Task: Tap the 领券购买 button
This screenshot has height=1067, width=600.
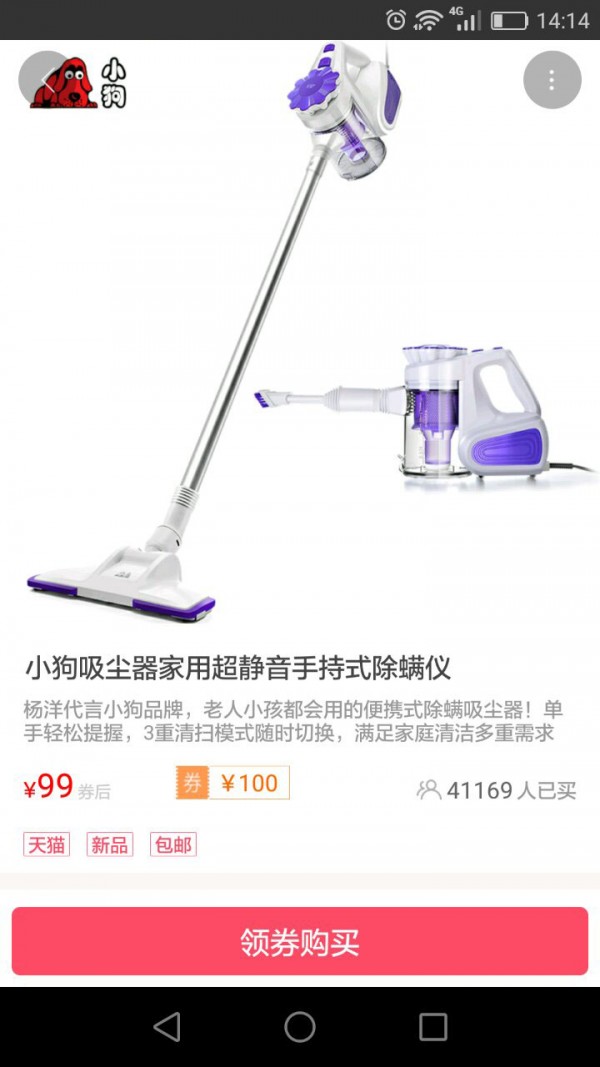Action: [x=300, y=941]
